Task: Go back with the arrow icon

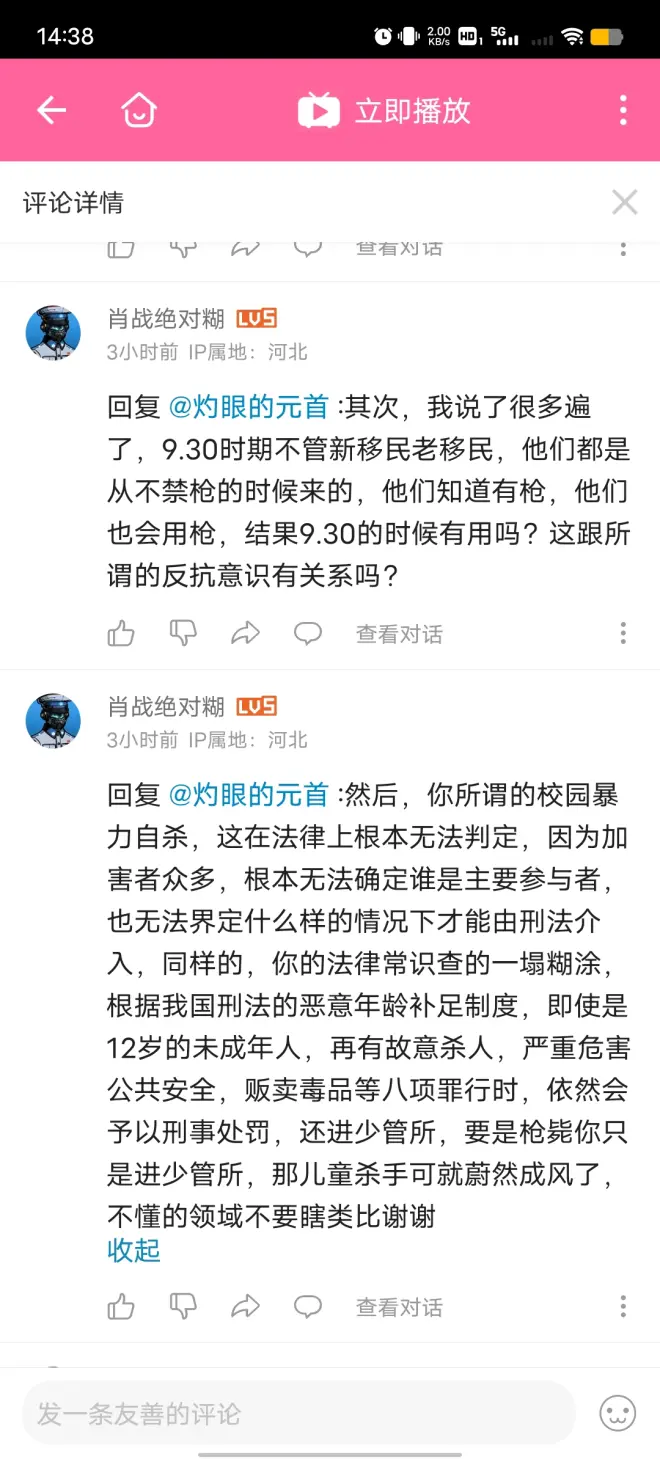Action: tap(51, 110)
